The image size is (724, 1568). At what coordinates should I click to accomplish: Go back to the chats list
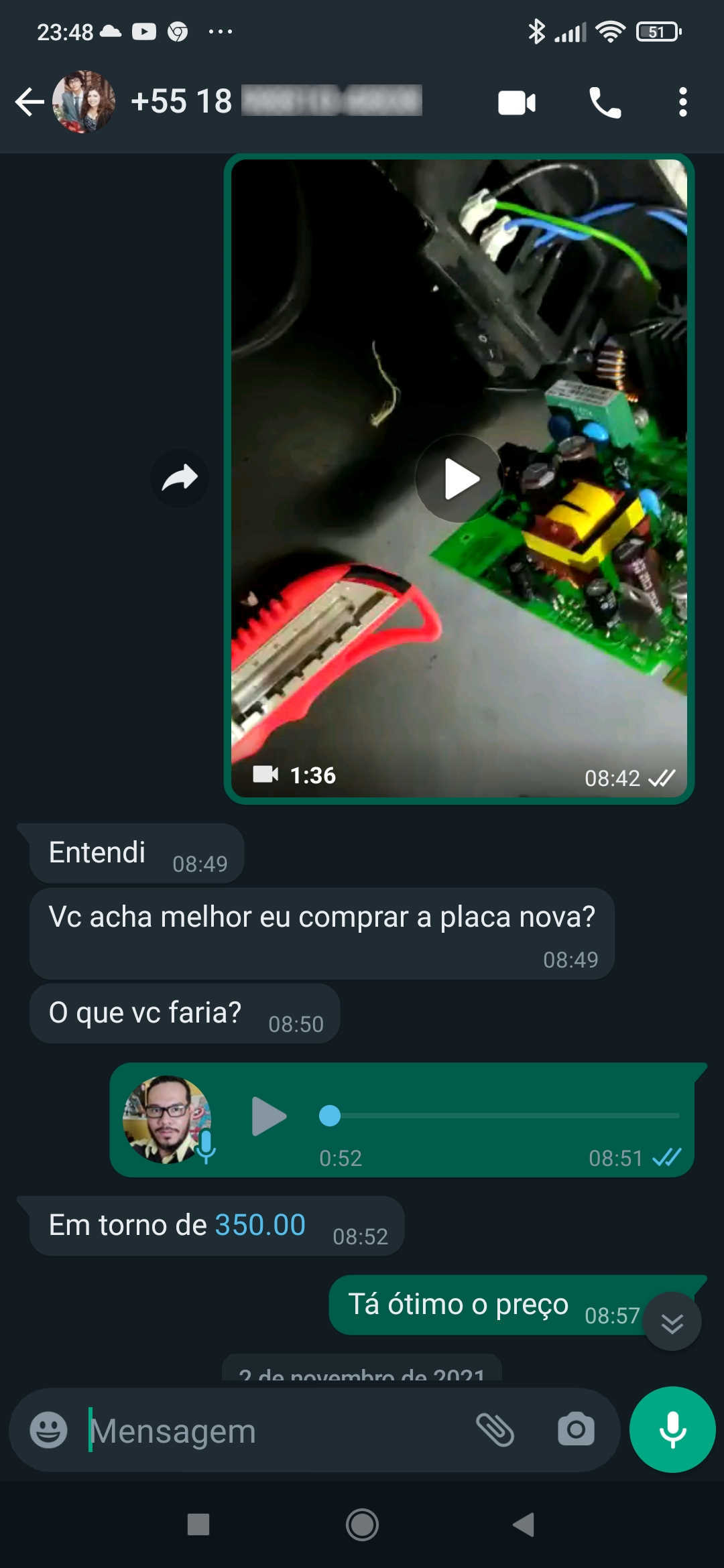(29, 103)
